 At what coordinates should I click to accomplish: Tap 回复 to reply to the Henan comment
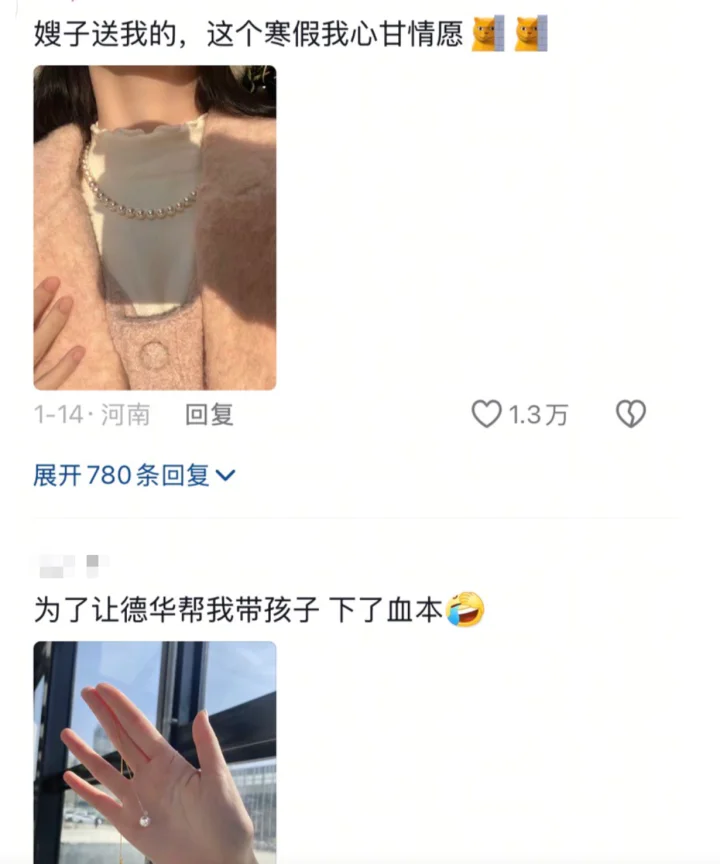pyautogui.click(x=209, y=414)
